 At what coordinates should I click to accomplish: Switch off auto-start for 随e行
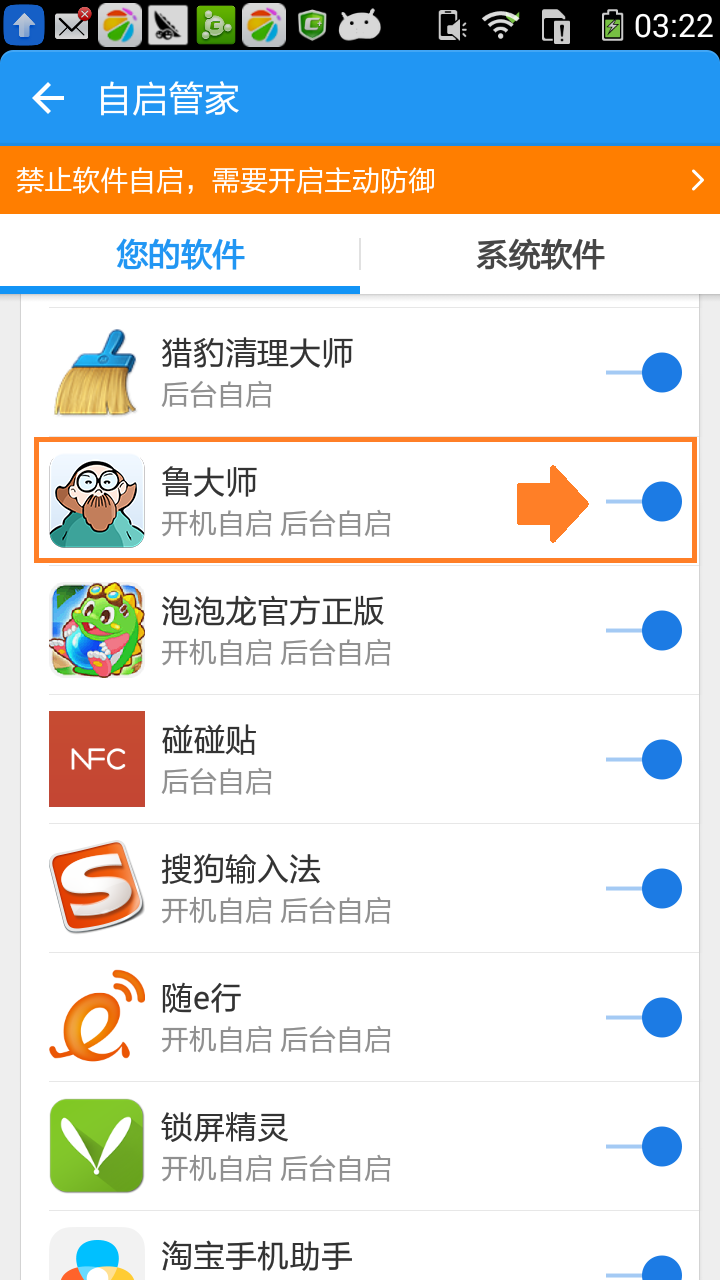coord(646,1017)
